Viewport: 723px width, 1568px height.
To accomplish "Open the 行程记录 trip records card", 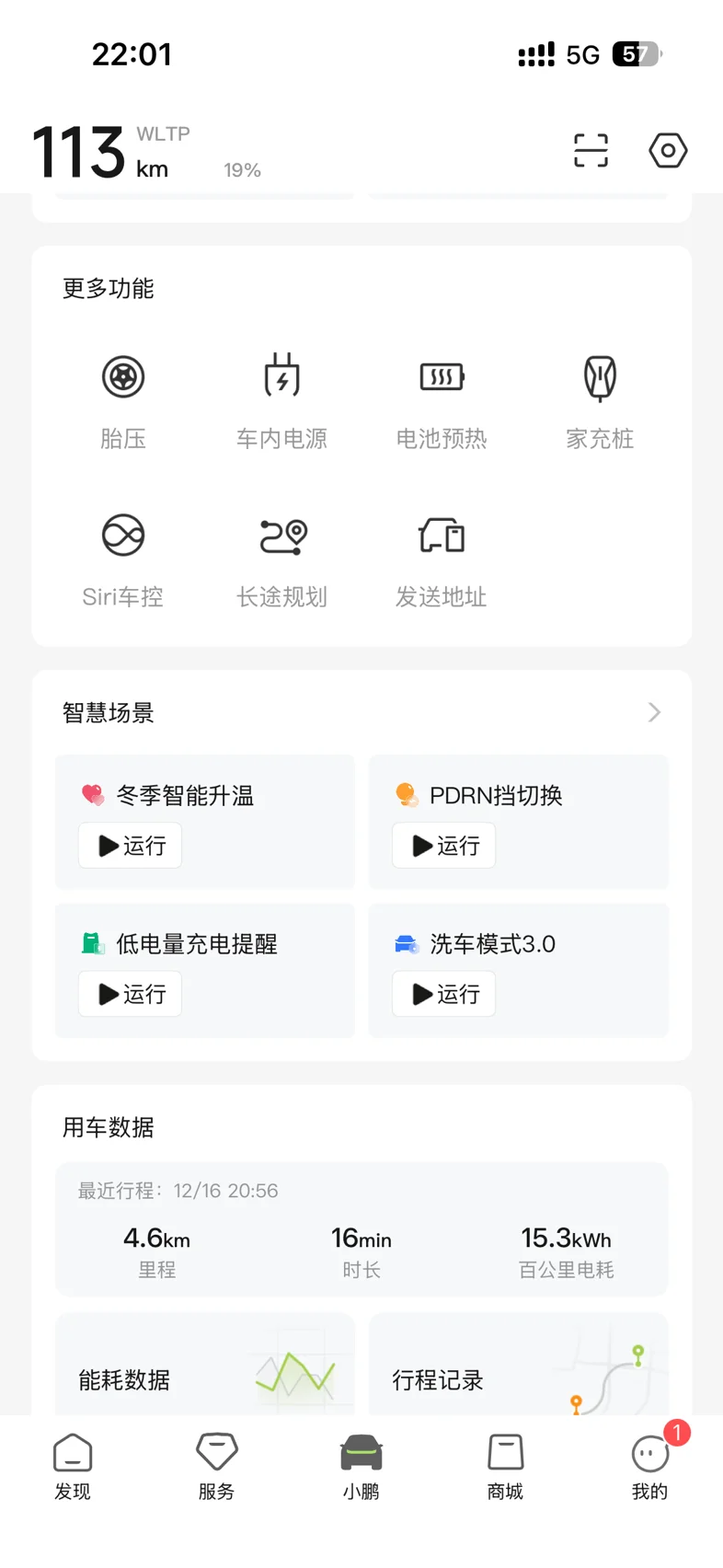I will coord(518,1371).
